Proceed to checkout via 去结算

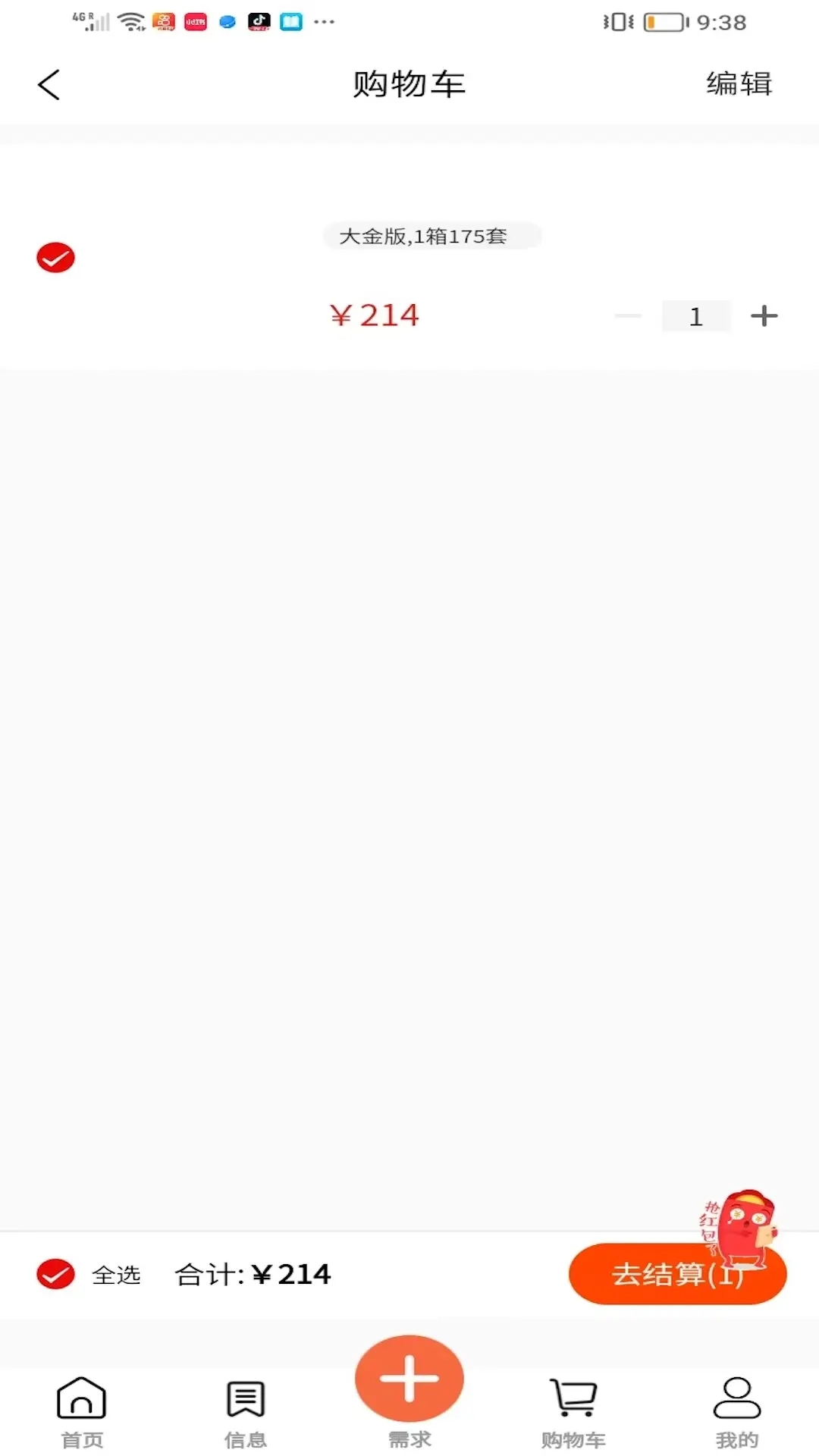677,1274
